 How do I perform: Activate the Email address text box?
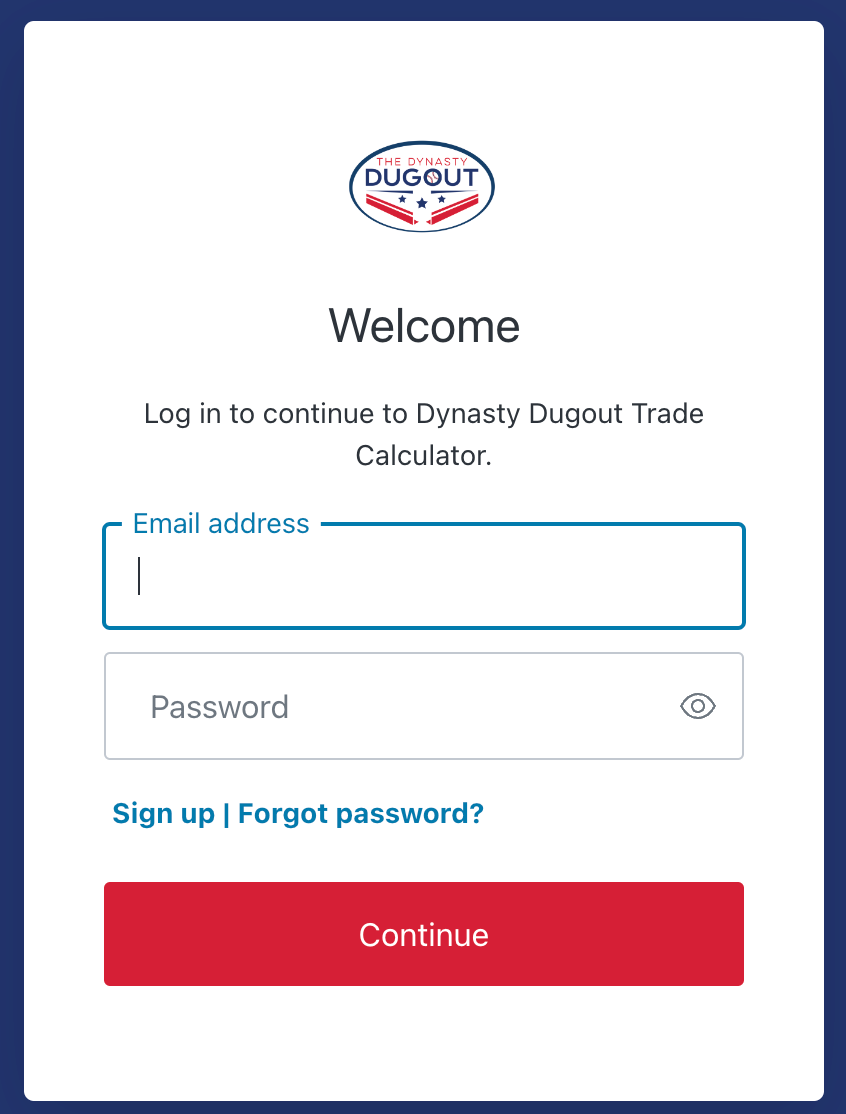[423, 576]
